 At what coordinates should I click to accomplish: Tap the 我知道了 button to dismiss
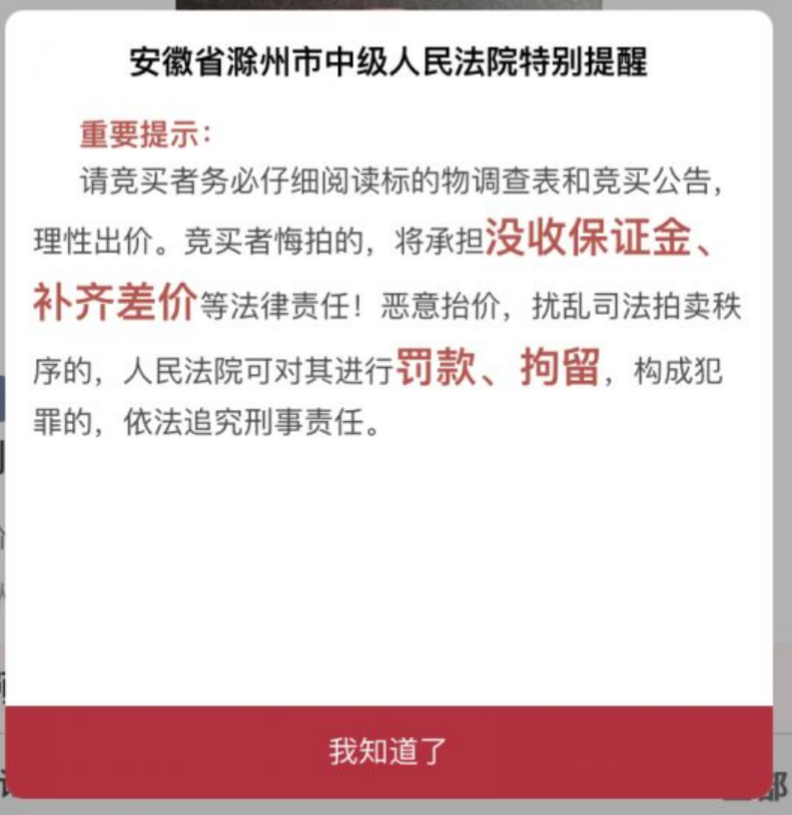(388, 751)
